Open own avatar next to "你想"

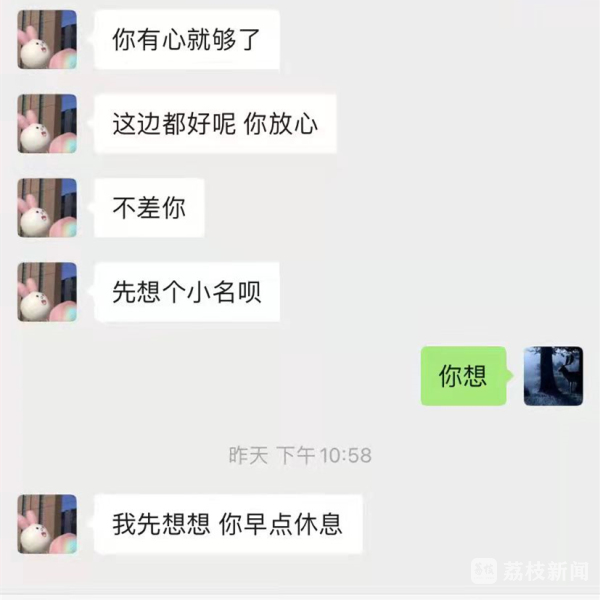[x=553, y=376]
